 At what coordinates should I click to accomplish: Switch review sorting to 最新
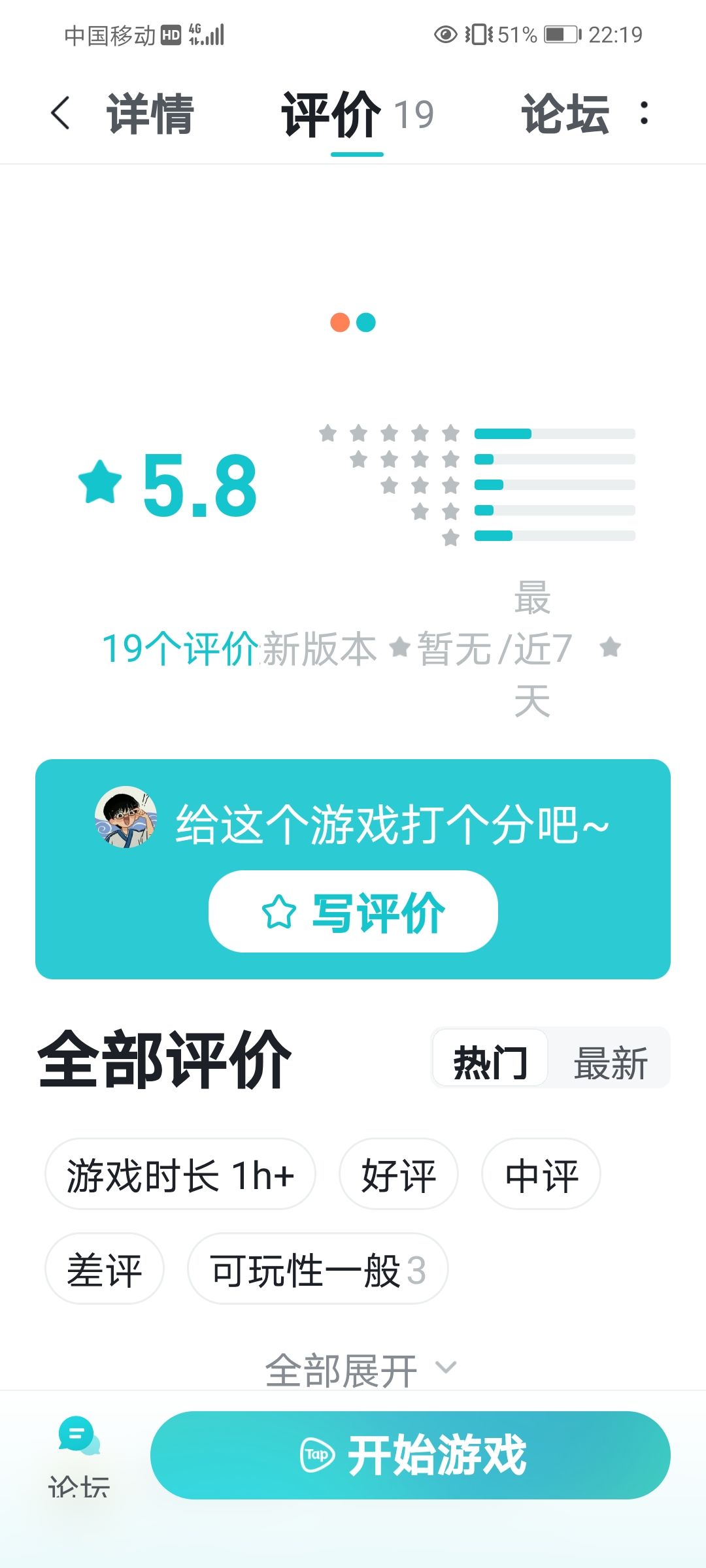[609, 1060]
